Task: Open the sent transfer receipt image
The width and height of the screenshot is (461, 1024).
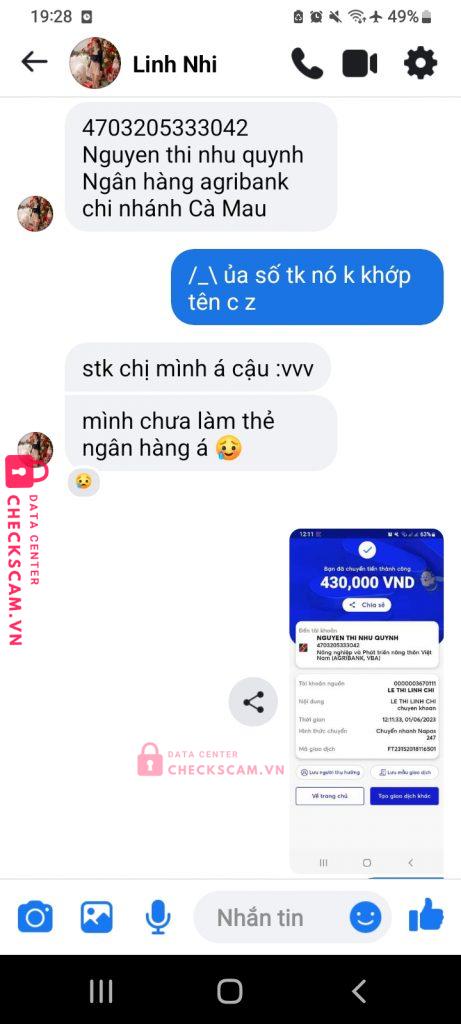Action: [366, 701]
